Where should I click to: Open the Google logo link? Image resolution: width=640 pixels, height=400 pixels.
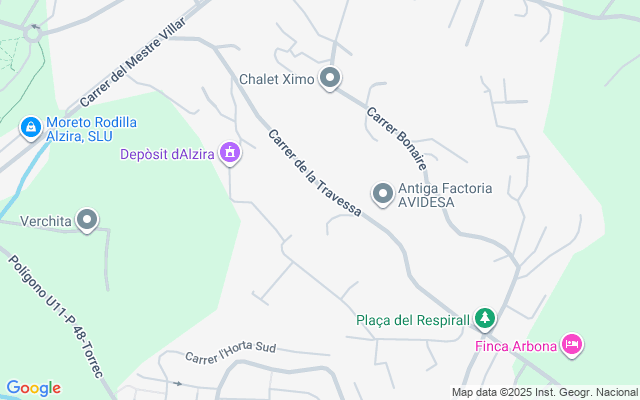click(x=33, y=388)
